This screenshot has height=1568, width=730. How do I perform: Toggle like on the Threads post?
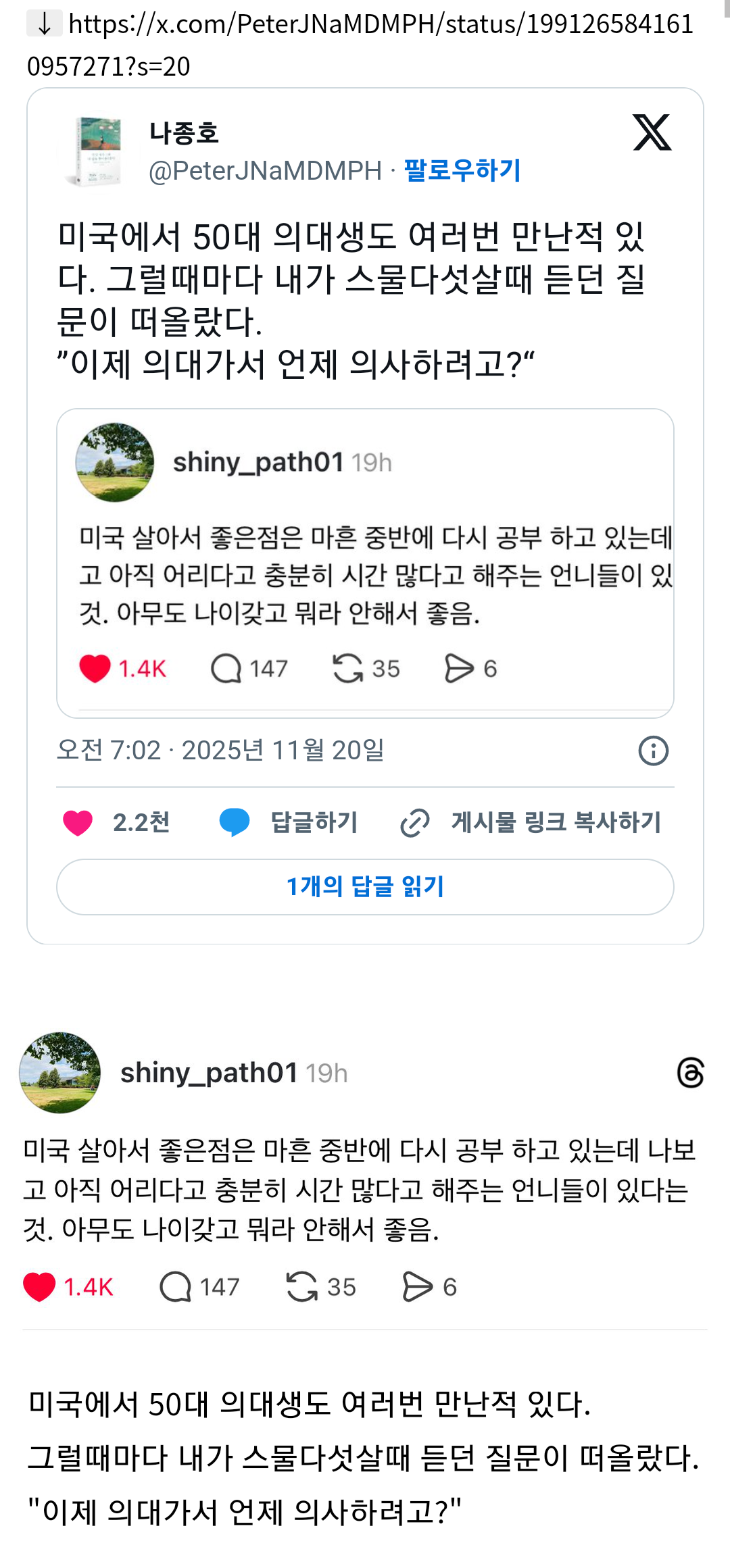42,1286
